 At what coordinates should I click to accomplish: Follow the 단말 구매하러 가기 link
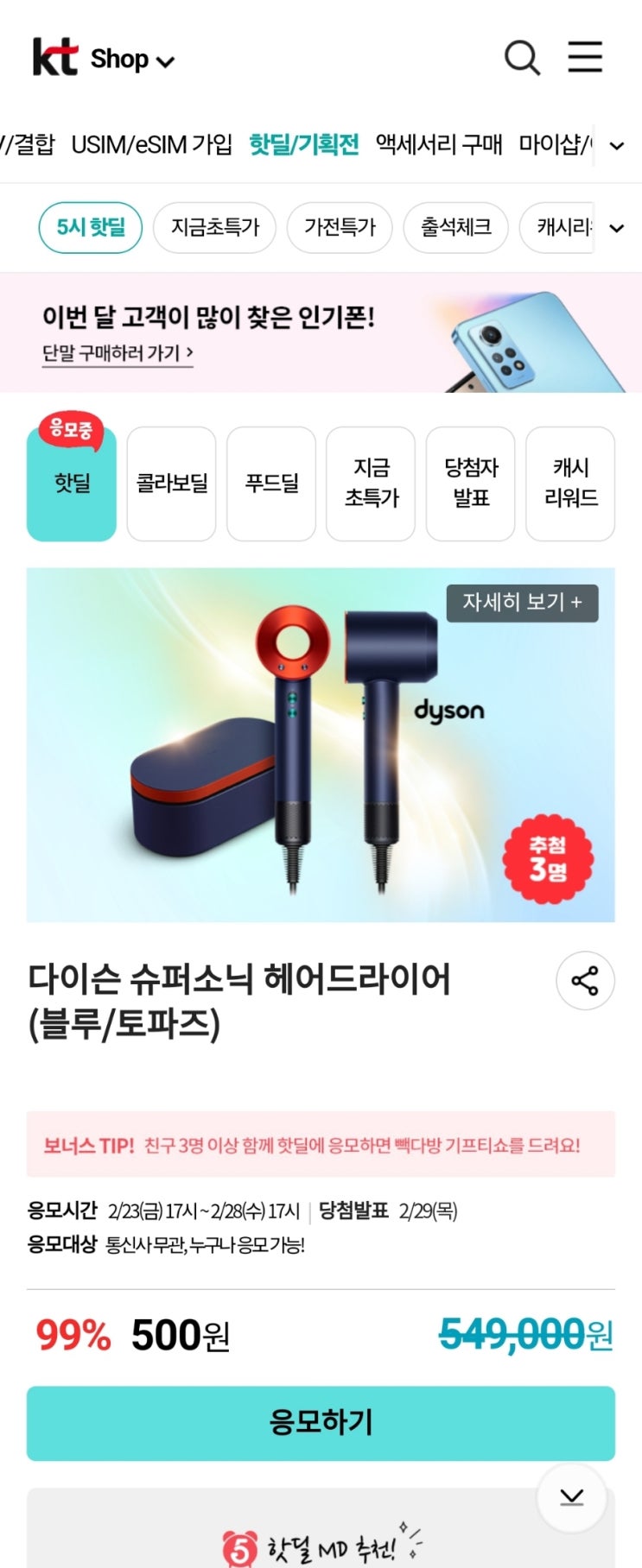click(118, 353)
